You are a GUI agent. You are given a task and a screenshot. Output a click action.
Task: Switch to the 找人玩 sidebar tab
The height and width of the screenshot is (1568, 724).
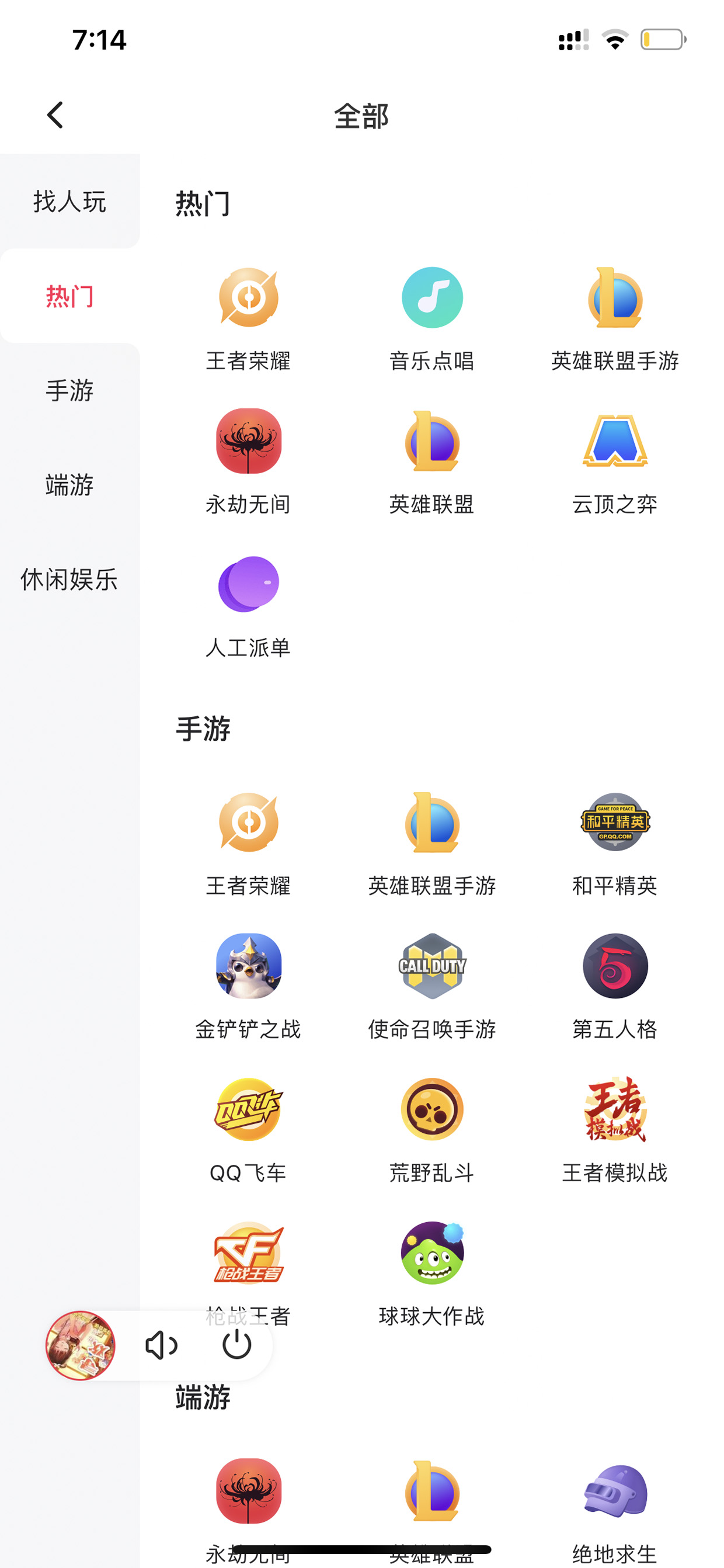tap(70, 202)
